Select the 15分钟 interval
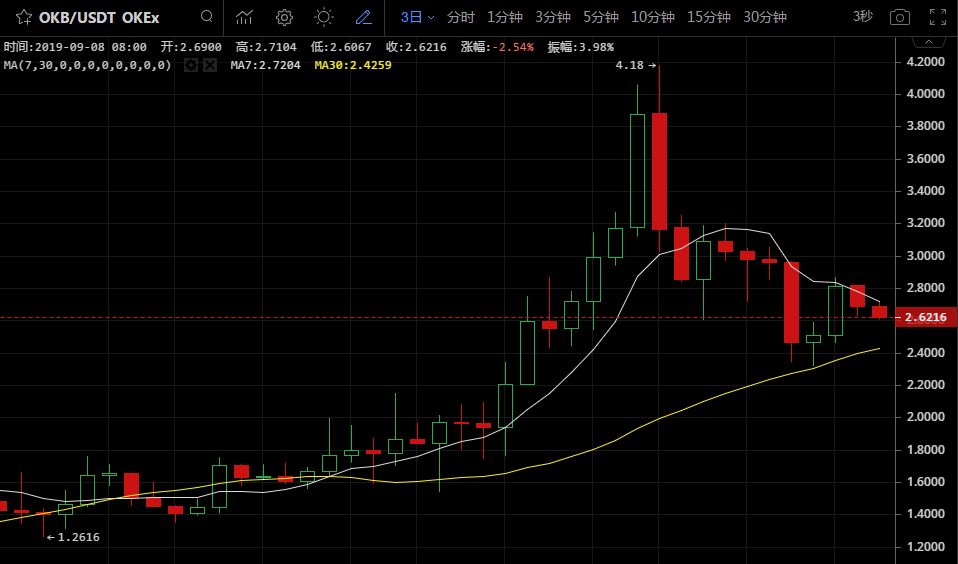This screenshot has height=564, width=958. (709, 17)
